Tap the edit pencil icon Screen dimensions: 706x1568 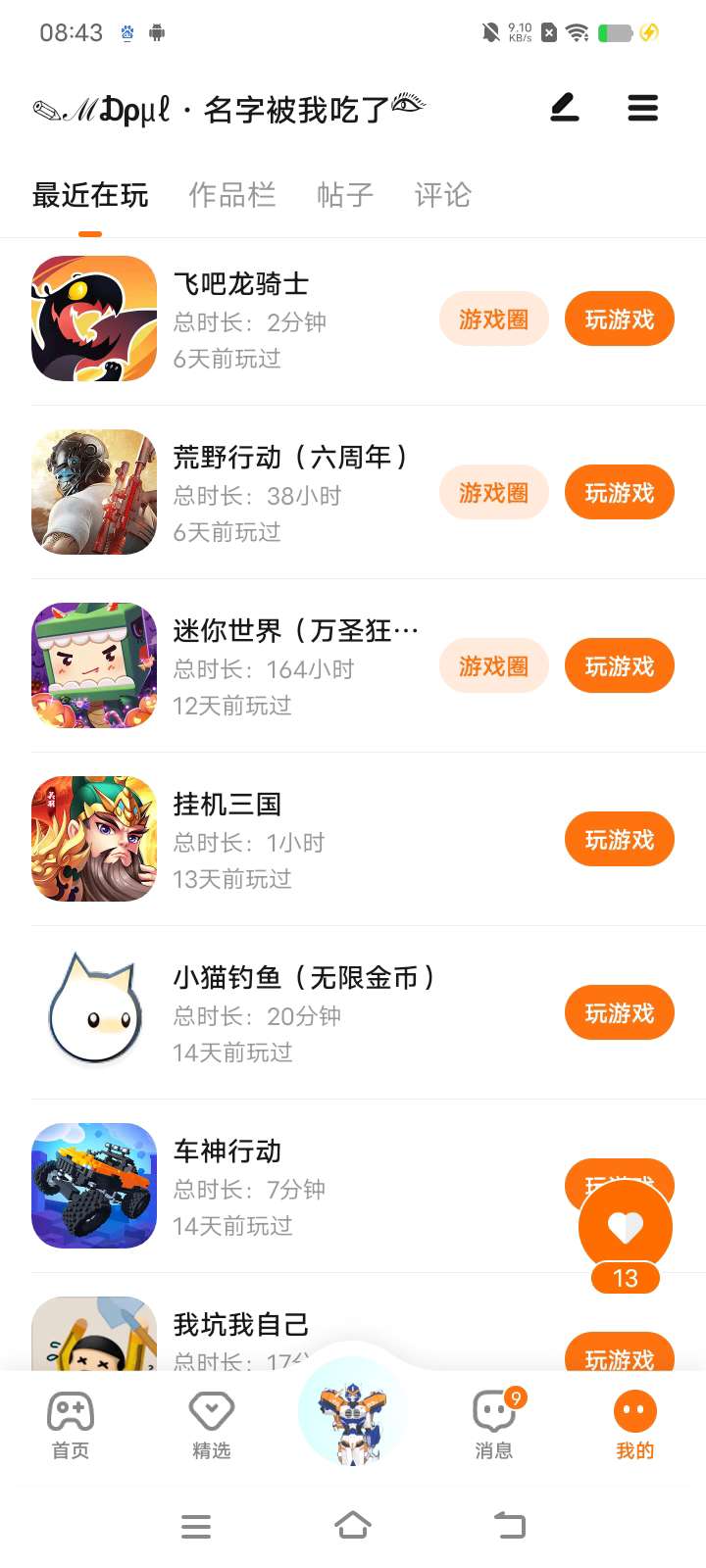click(x=565, y=108)
